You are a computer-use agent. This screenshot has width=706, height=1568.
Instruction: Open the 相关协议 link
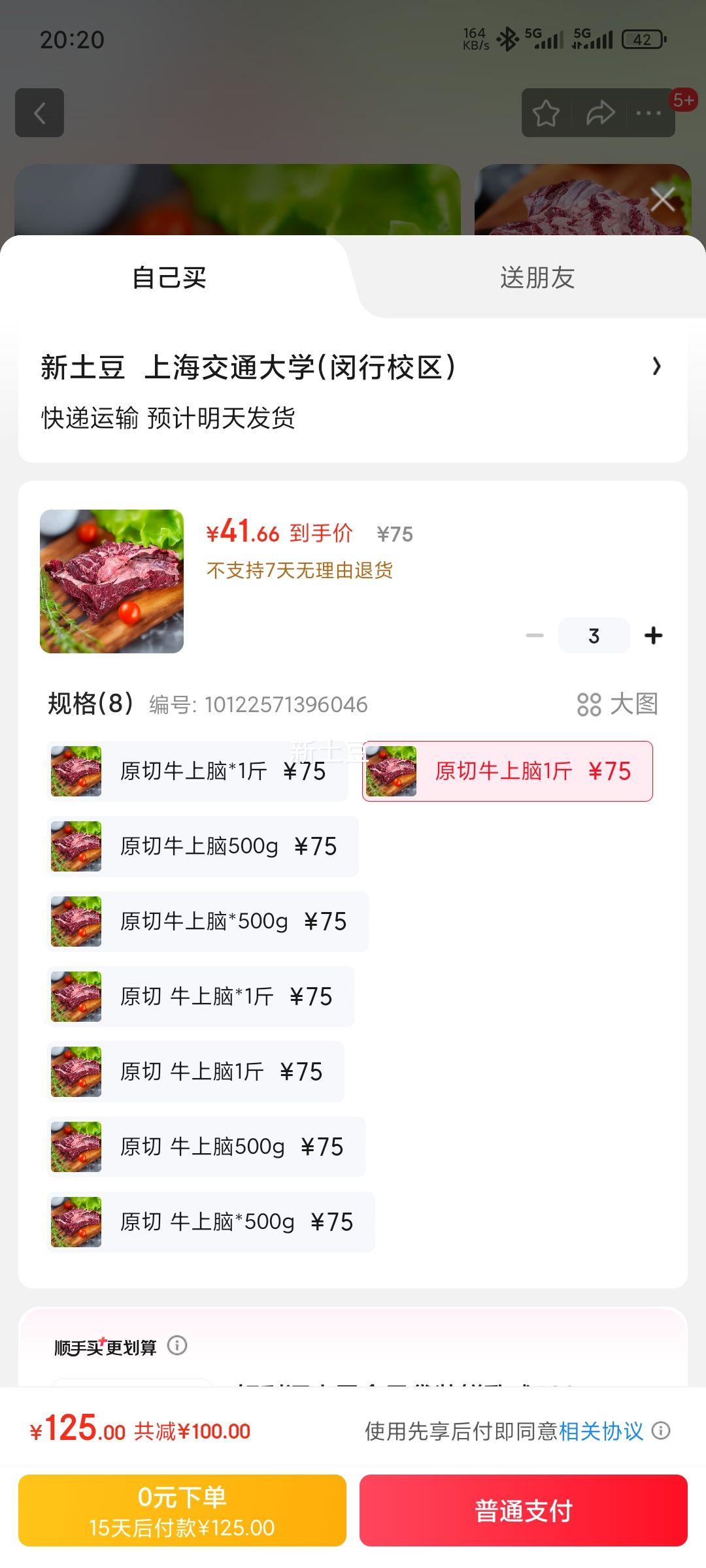[x=601, y=1431]
